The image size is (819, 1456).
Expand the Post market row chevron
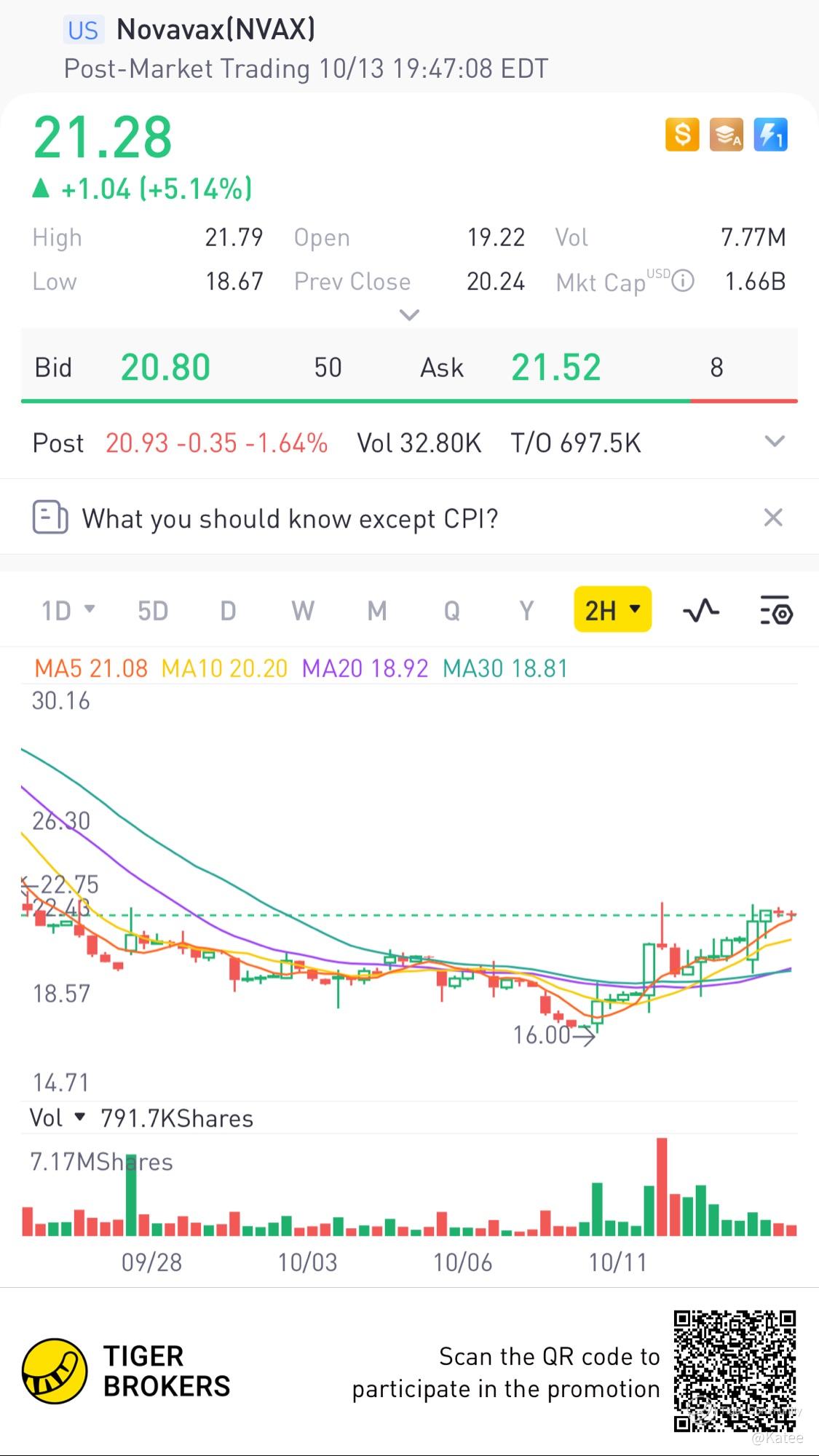pyautogui.click(x=775, y=441)
